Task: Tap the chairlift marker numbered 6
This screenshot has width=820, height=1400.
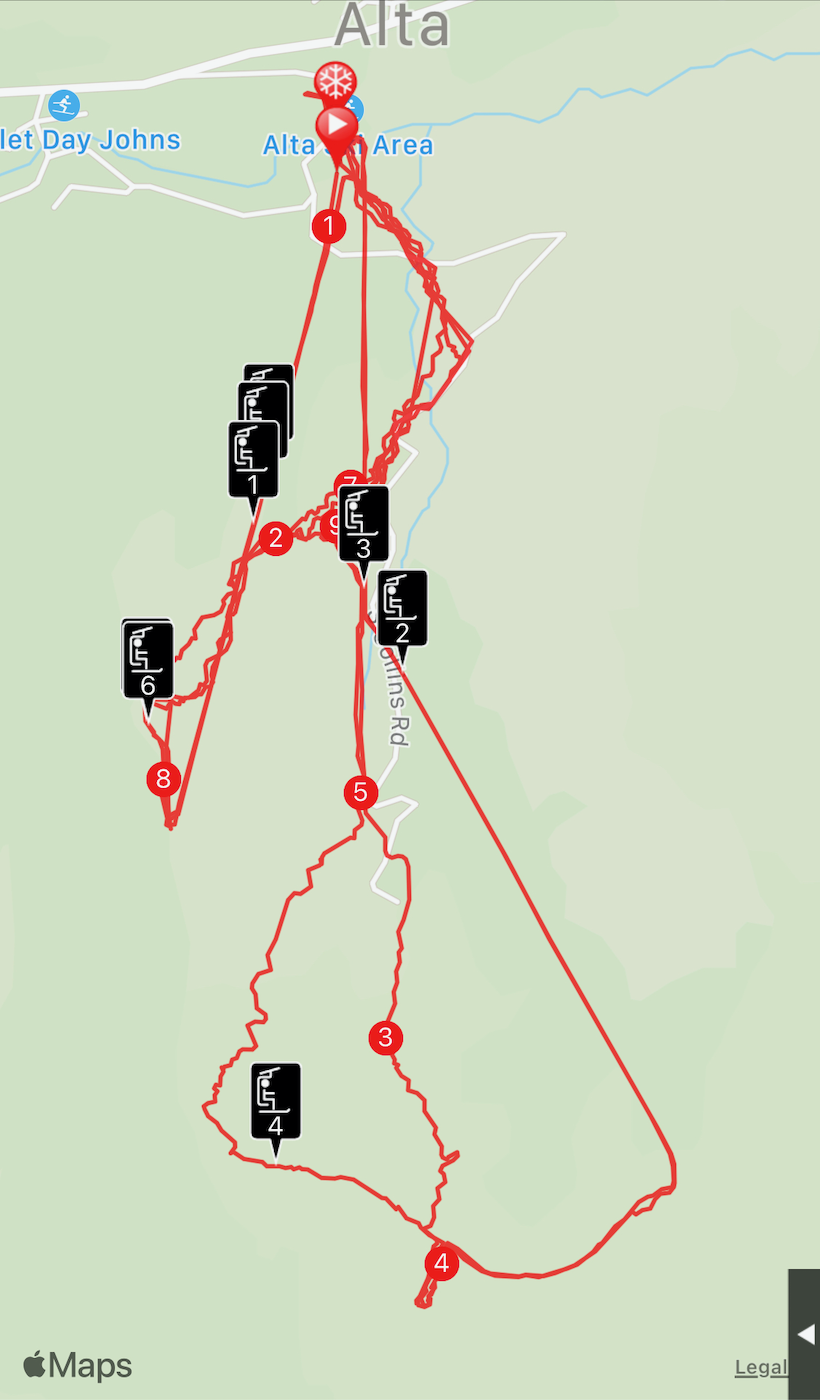Action: [x=148, y=660]
